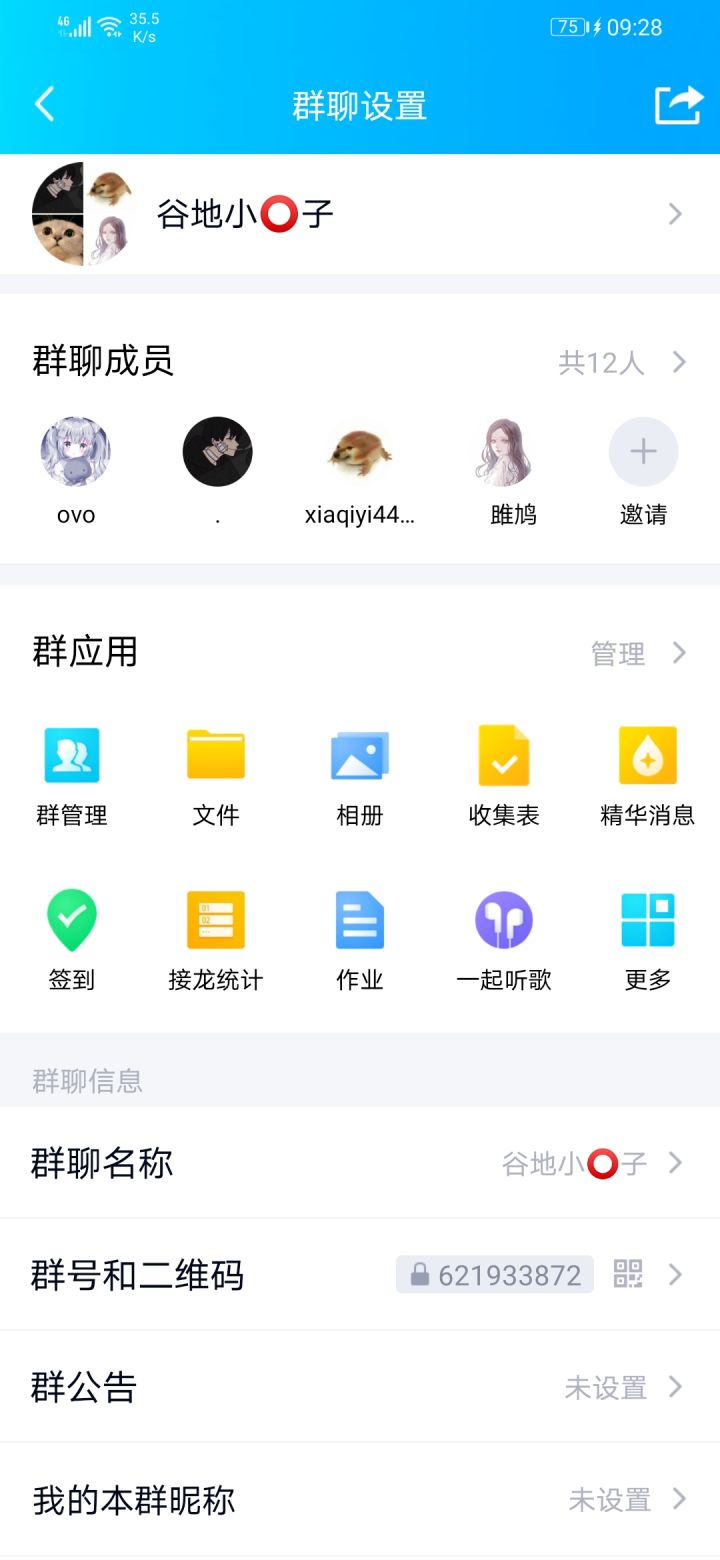Tap the back arrow to exit settings
720x1560 pixels.
click(43, 103)
